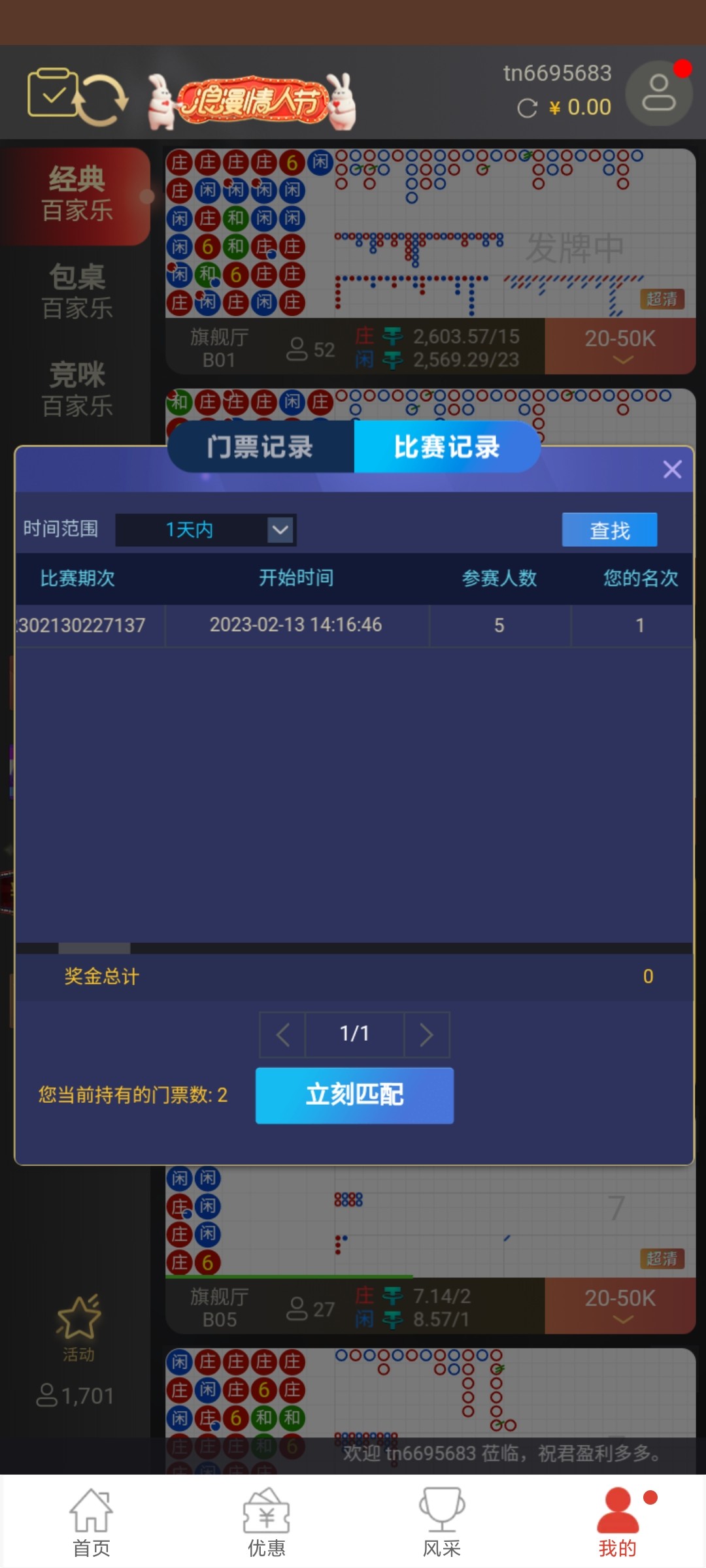This screenshot has height=1568, width=706.
Task: Select 包桌百家乐 in the sidebar
Action: pyautogui.click(x=77, y=292)
